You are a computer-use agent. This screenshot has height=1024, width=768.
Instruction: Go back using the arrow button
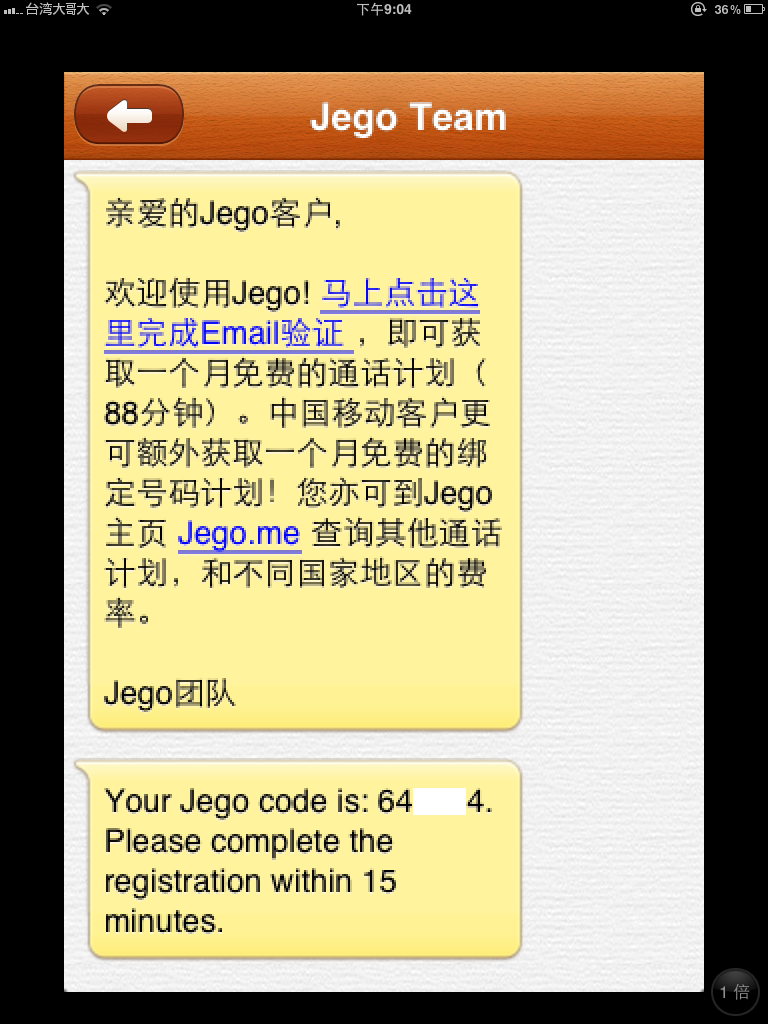click(x=129, y=115)
